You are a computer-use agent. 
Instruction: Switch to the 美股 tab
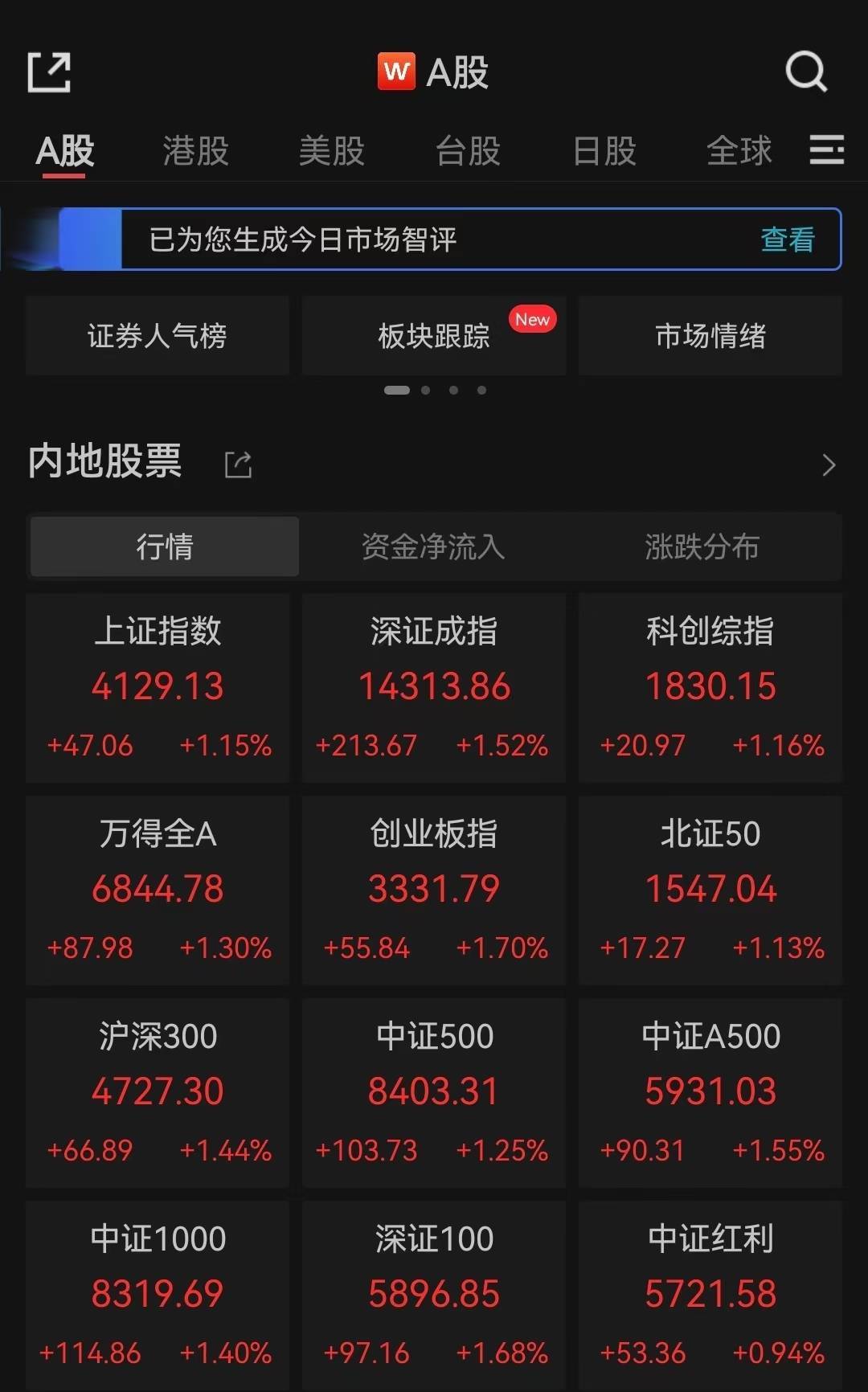(332, 151)
